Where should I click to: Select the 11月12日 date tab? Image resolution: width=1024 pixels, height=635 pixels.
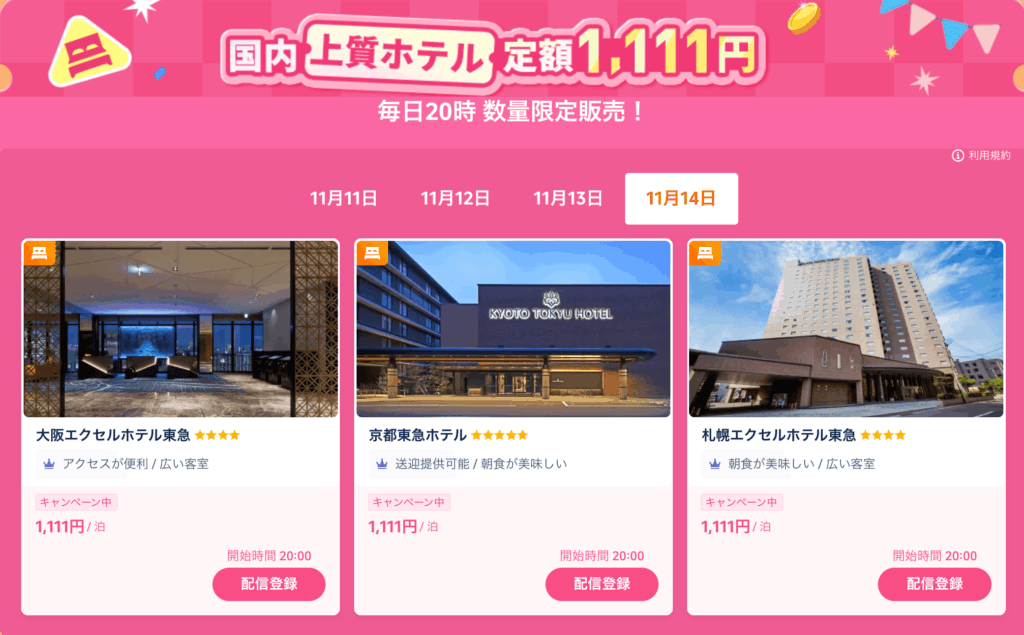pos(455,199)
